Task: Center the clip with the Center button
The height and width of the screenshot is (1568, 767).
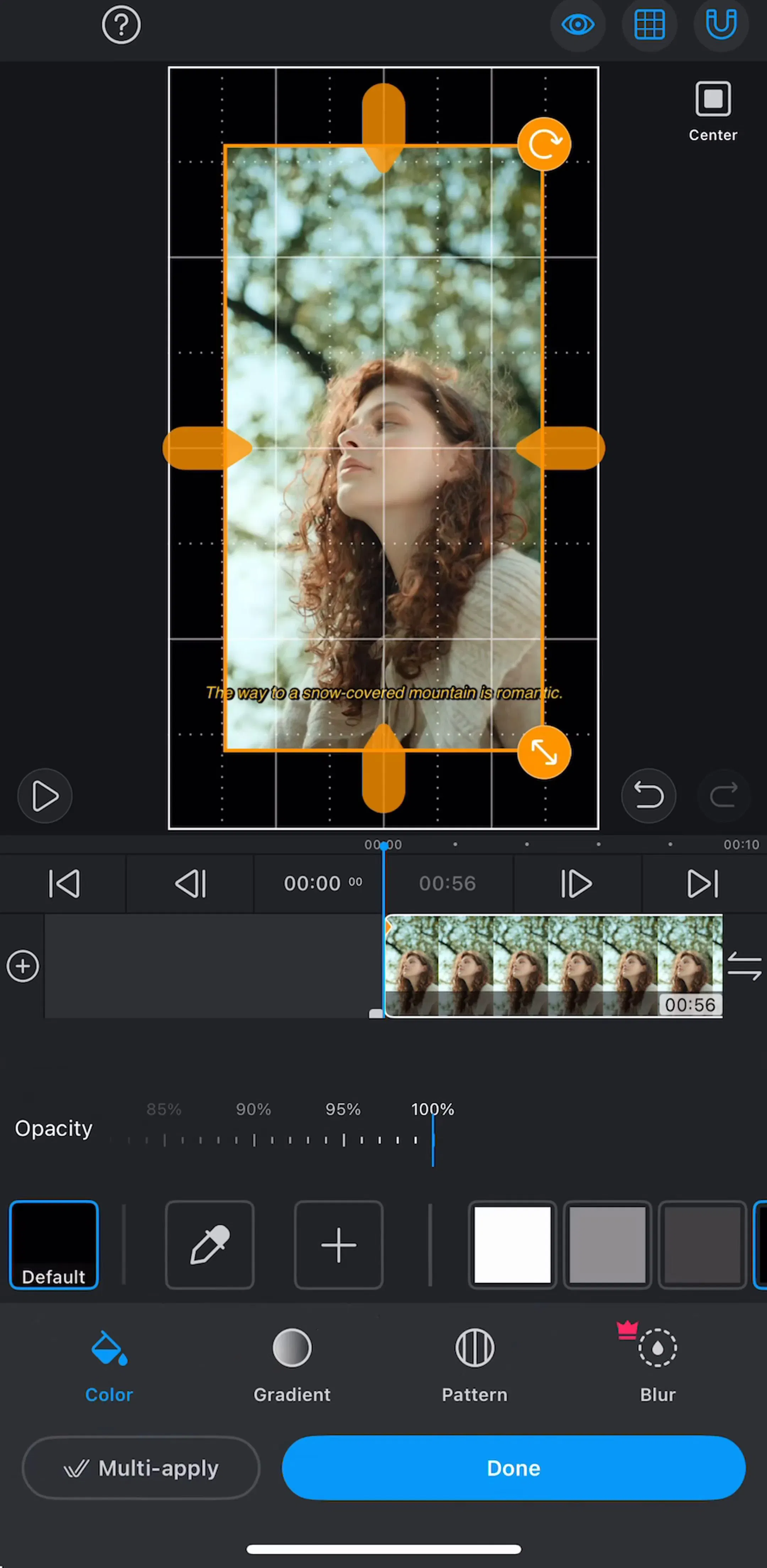Action: [713, 112]
